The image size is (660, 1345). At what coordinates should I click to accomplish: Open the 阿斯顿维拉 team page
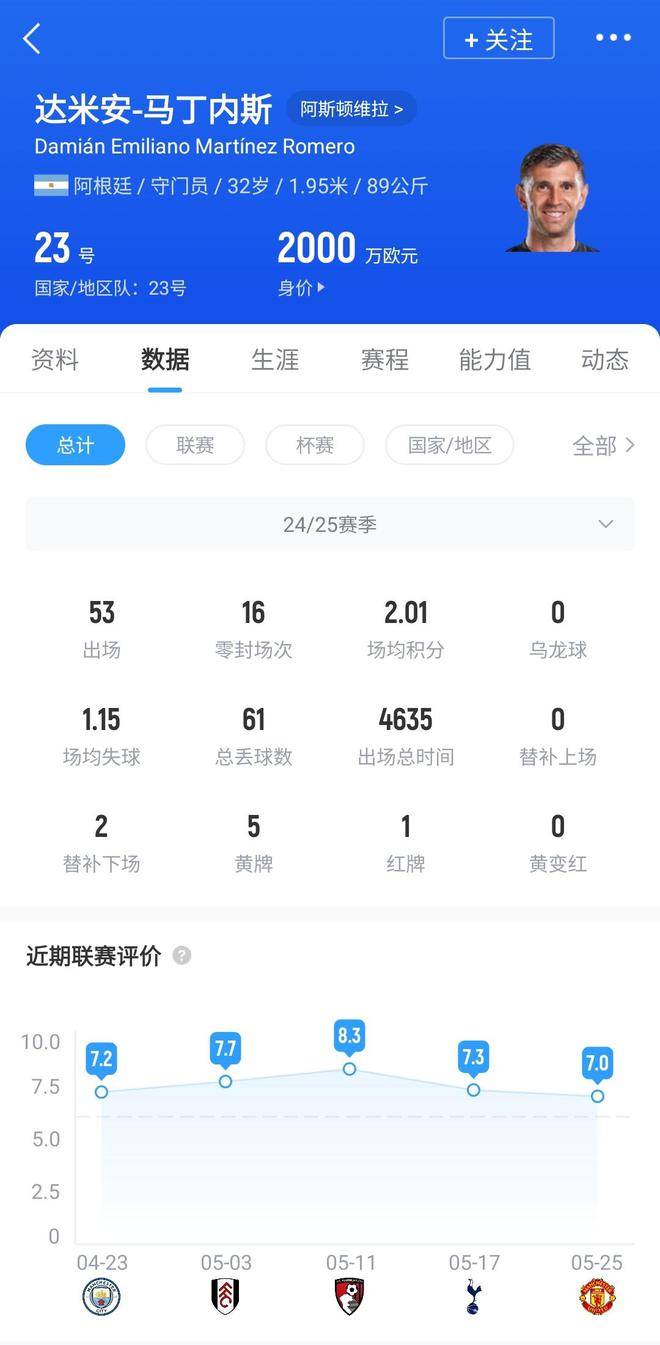tap(351, 109)
